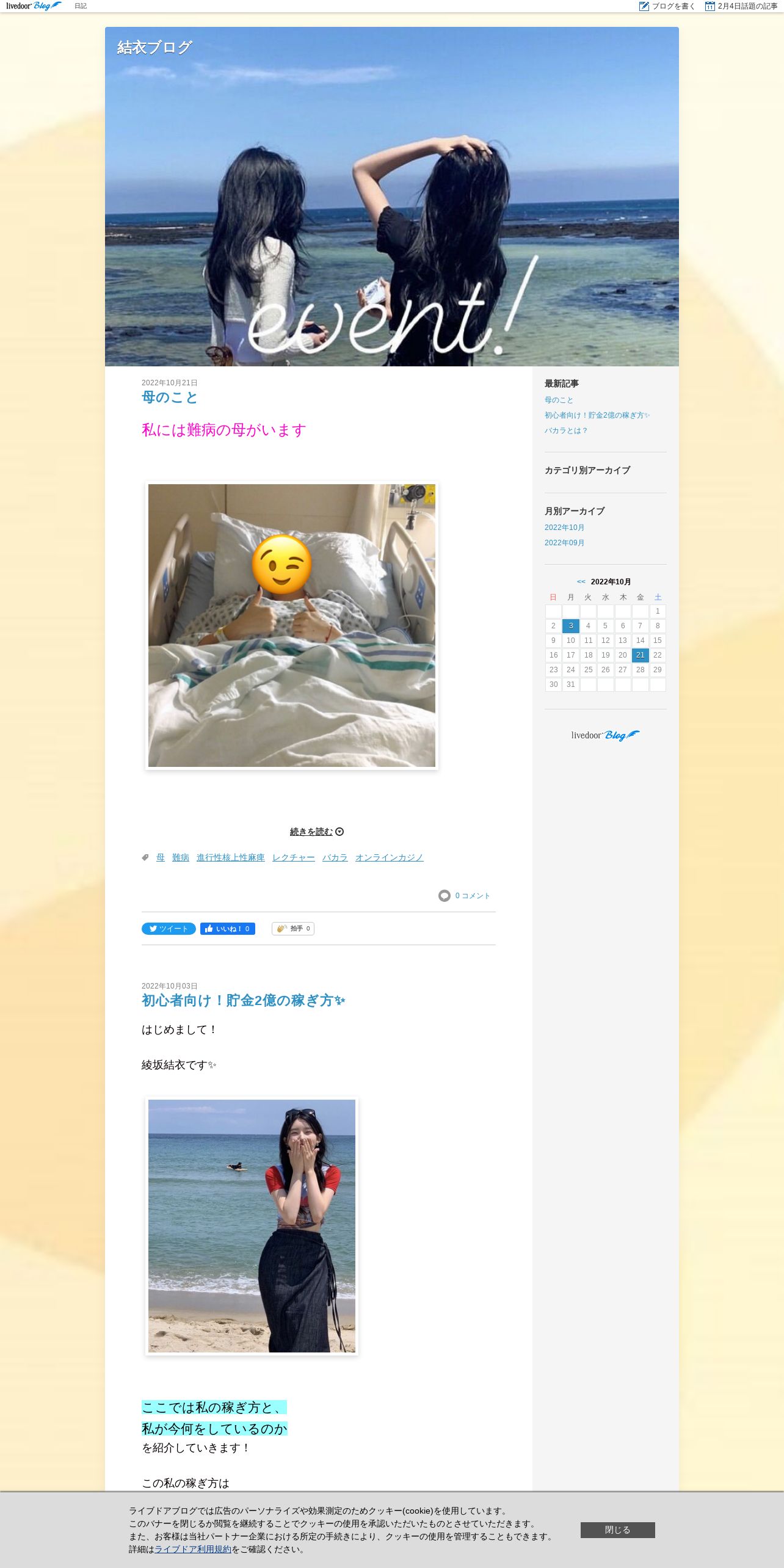The image size is (784, 1568).
Task: Open the 2022年09月 monthly archive
Action: pyautogui.click(x=564, y=543)
